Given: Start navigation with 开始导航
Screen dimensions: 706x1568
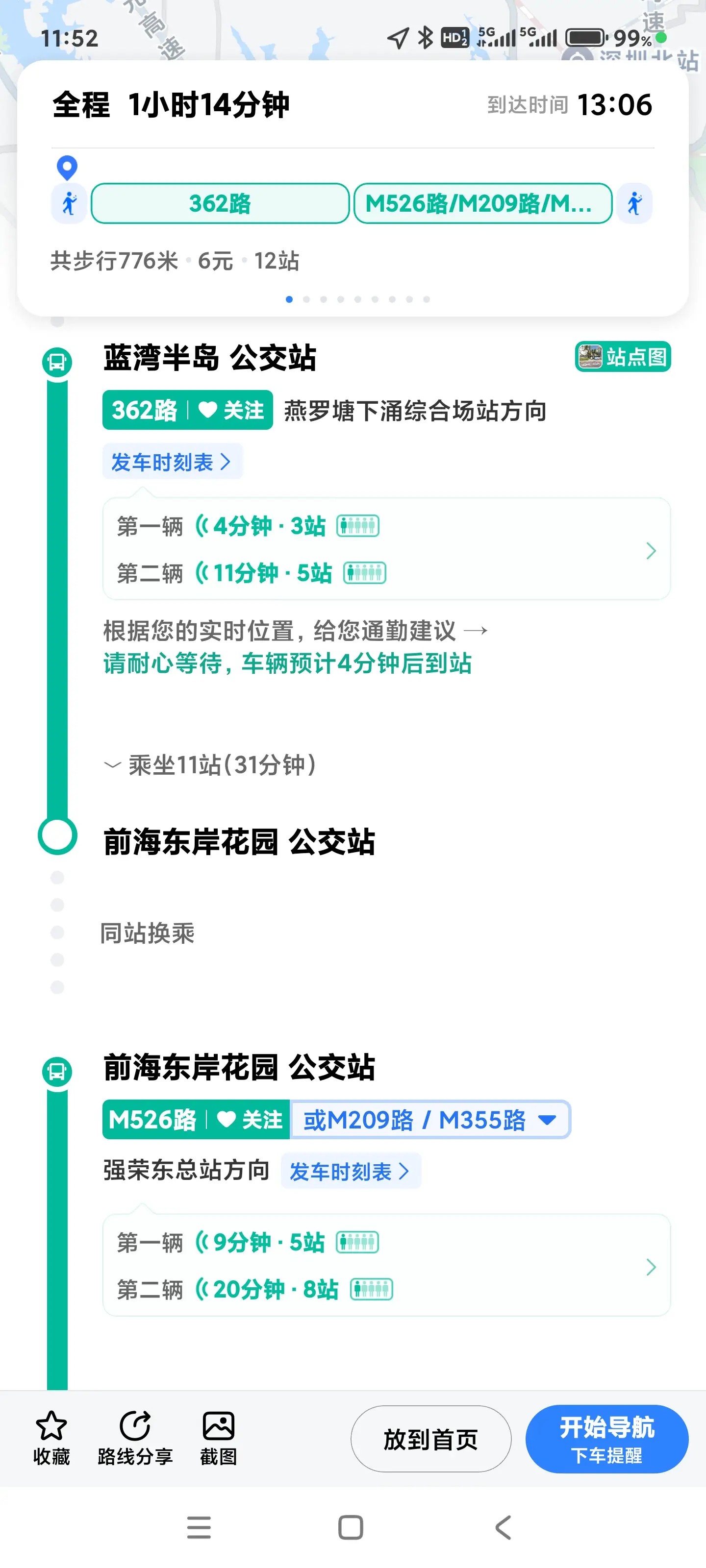Looking at the screenshot, I should (x=606, y=1439).
